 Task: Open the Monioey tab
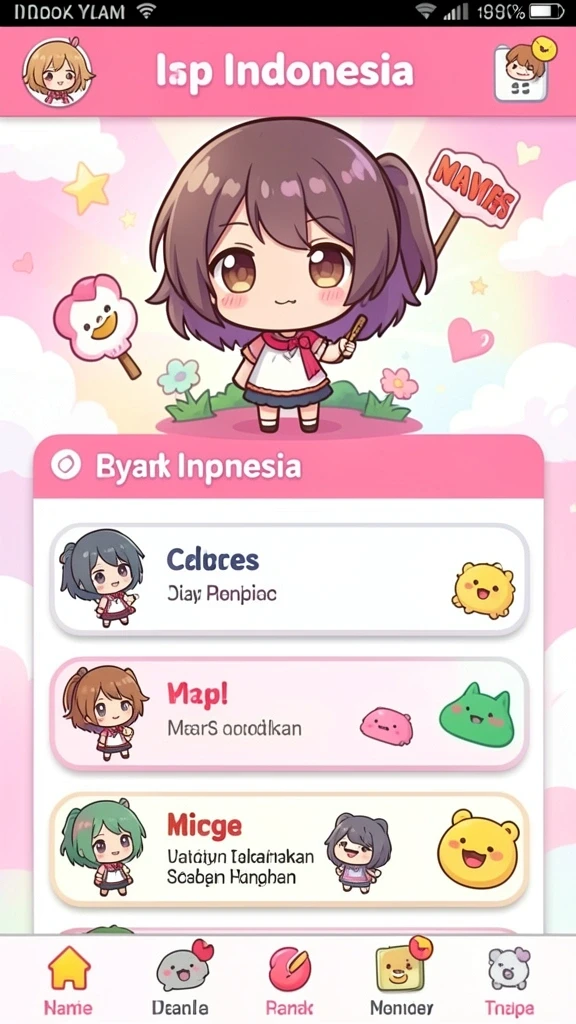[x=401, y=980]
